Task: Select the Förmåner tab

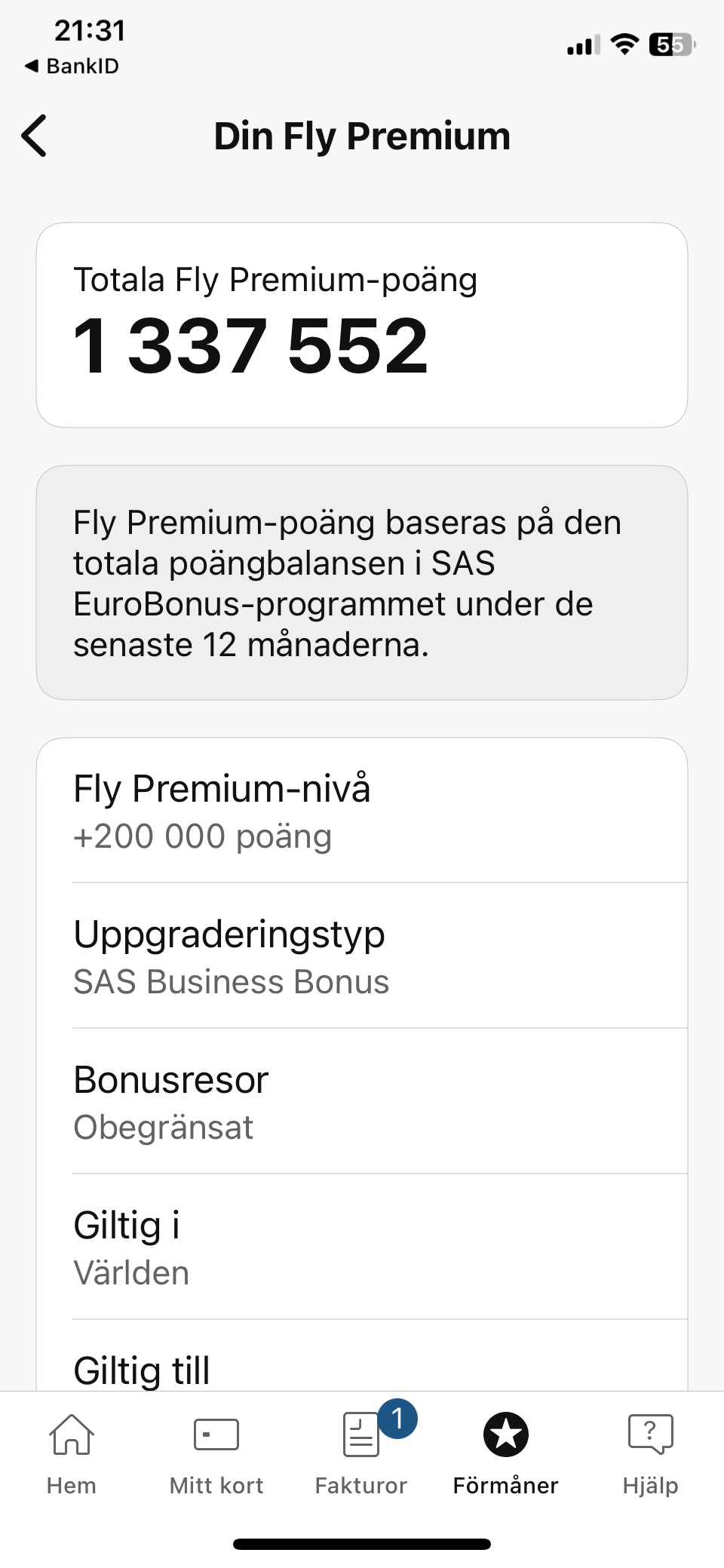Action: click(505, 1453)
